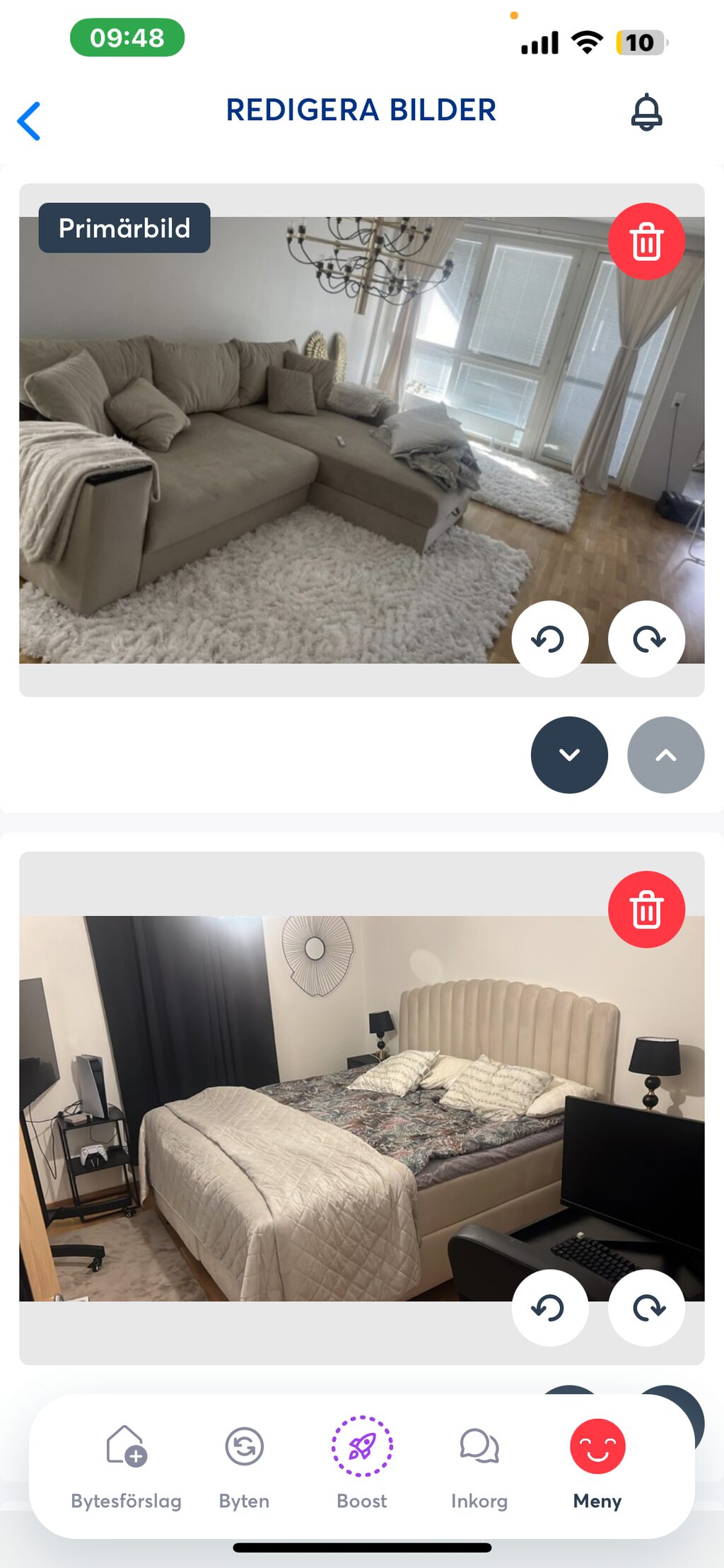This screenshot has height=1568, width=724.
Task: Open the notifications bell
Action: point(646,112)
